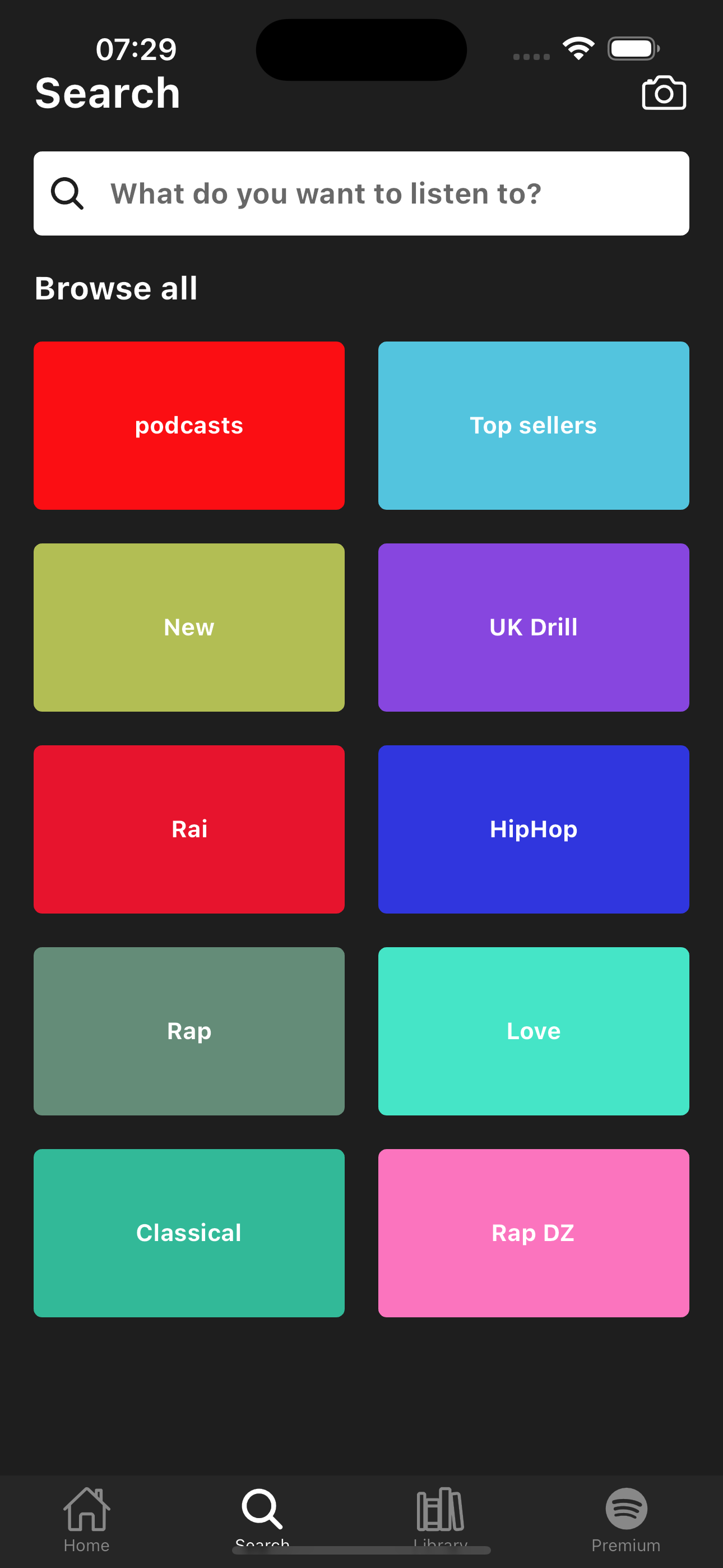Select the Rap genre tile

[189, 1031]
